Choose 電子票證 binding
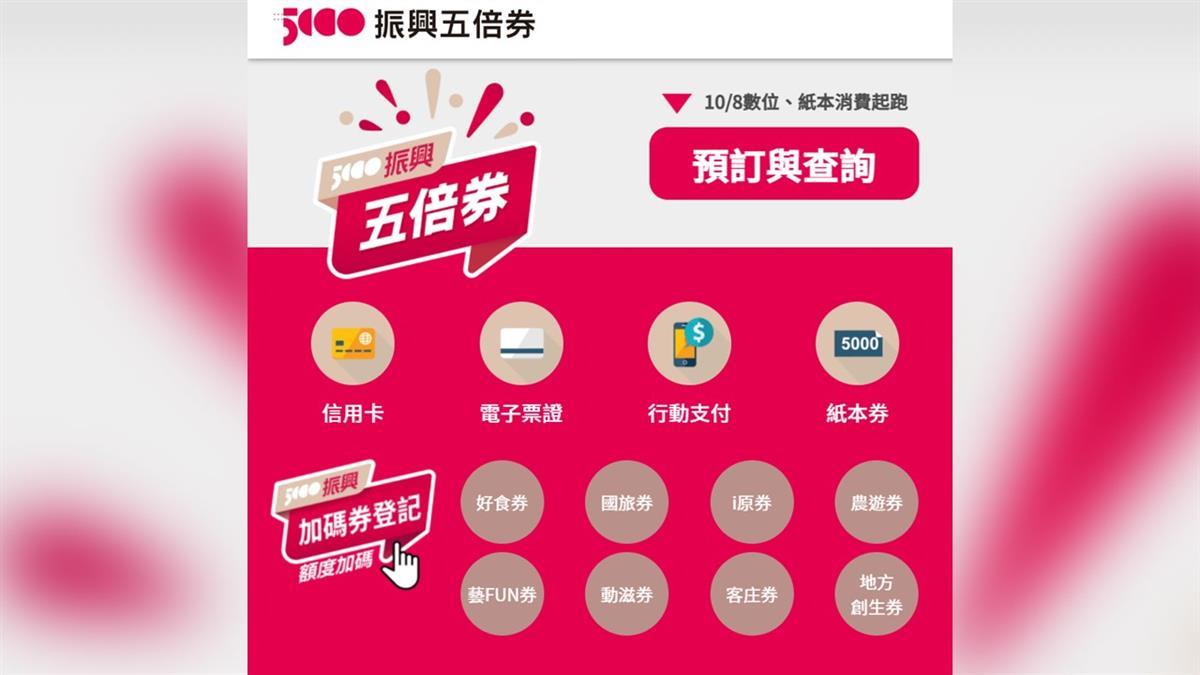The height and width of the screenshot is (675, 1200). (521, 345)
